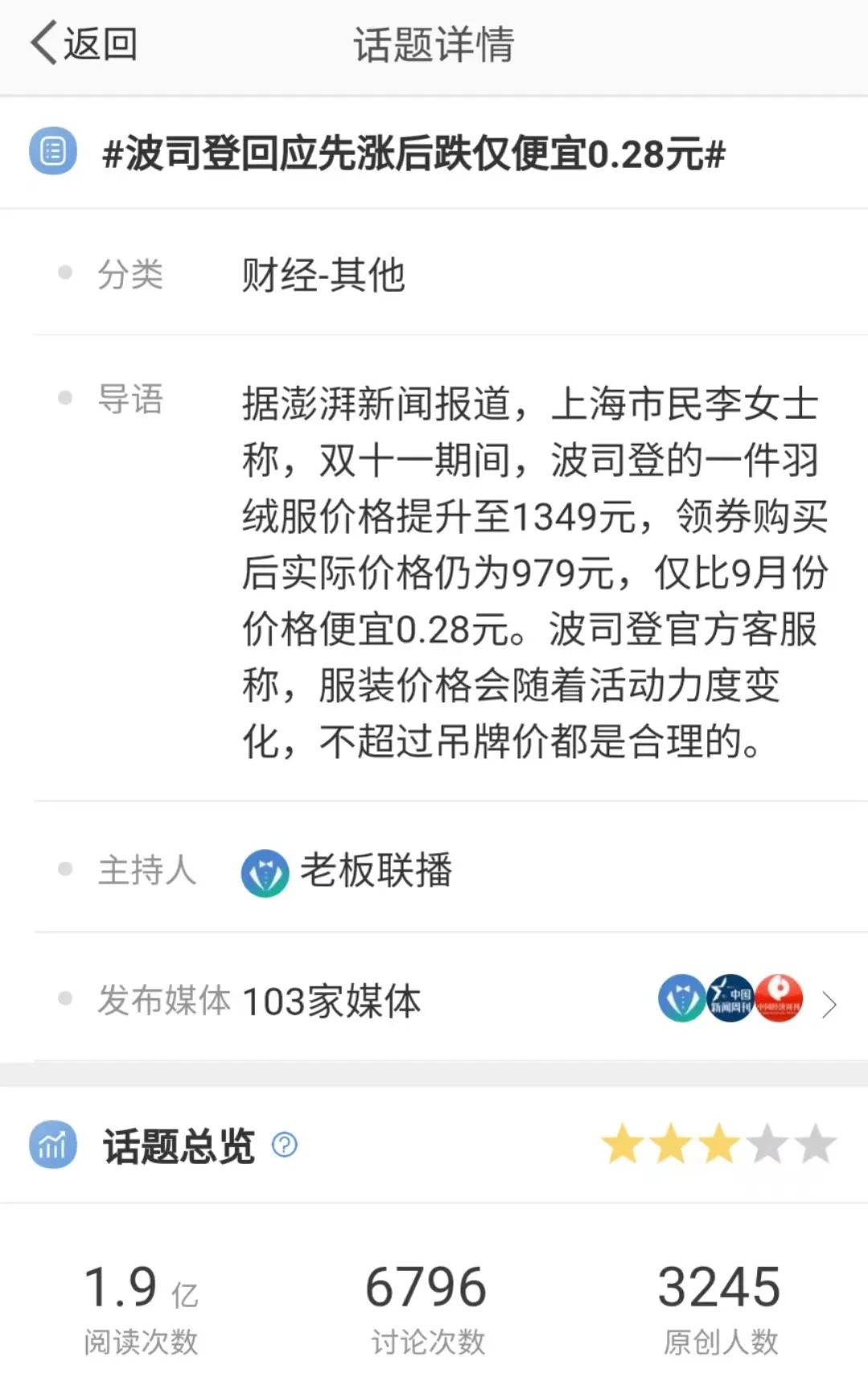Open the 话题总览 help question mark
868x1398 pixels.
[285, 1145]
